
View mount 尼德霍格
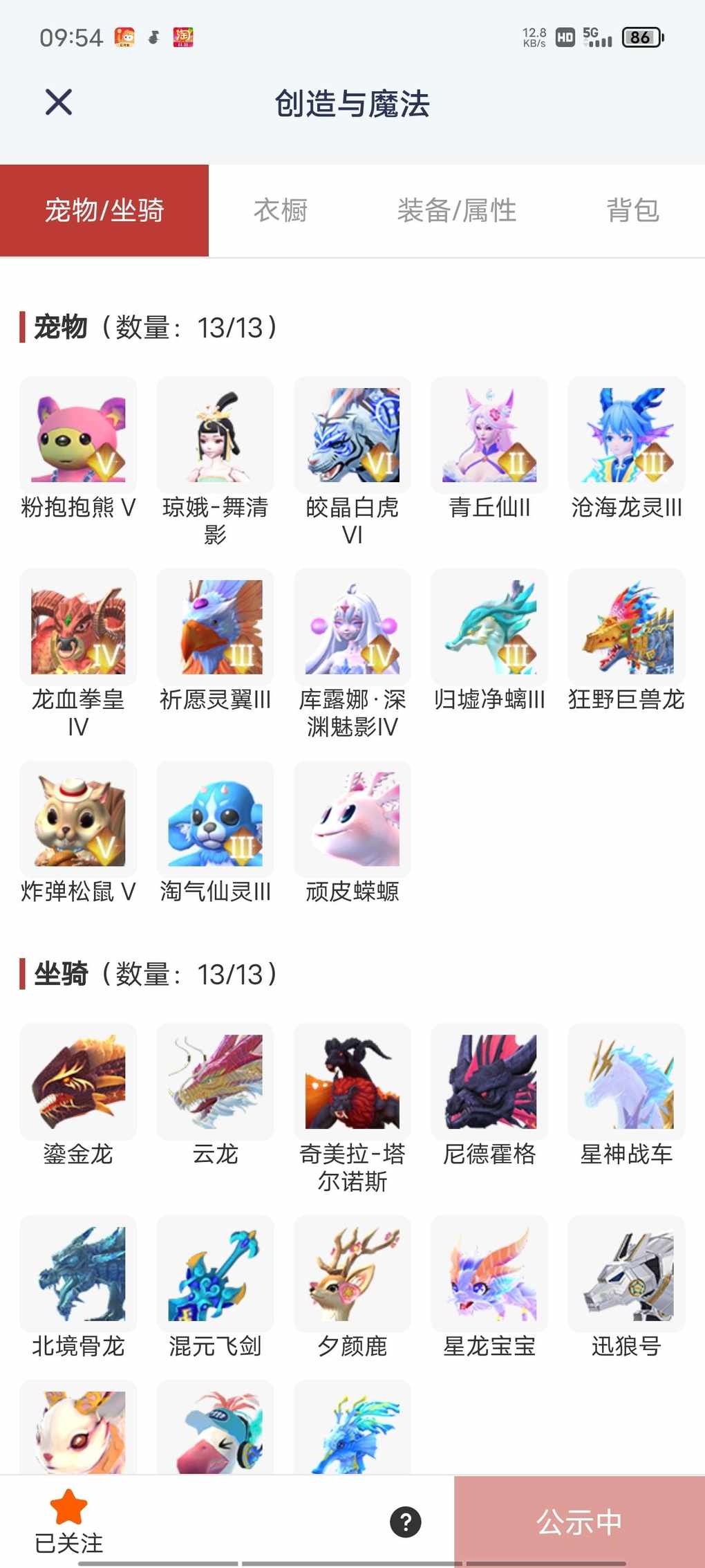tap(489, 1082)
